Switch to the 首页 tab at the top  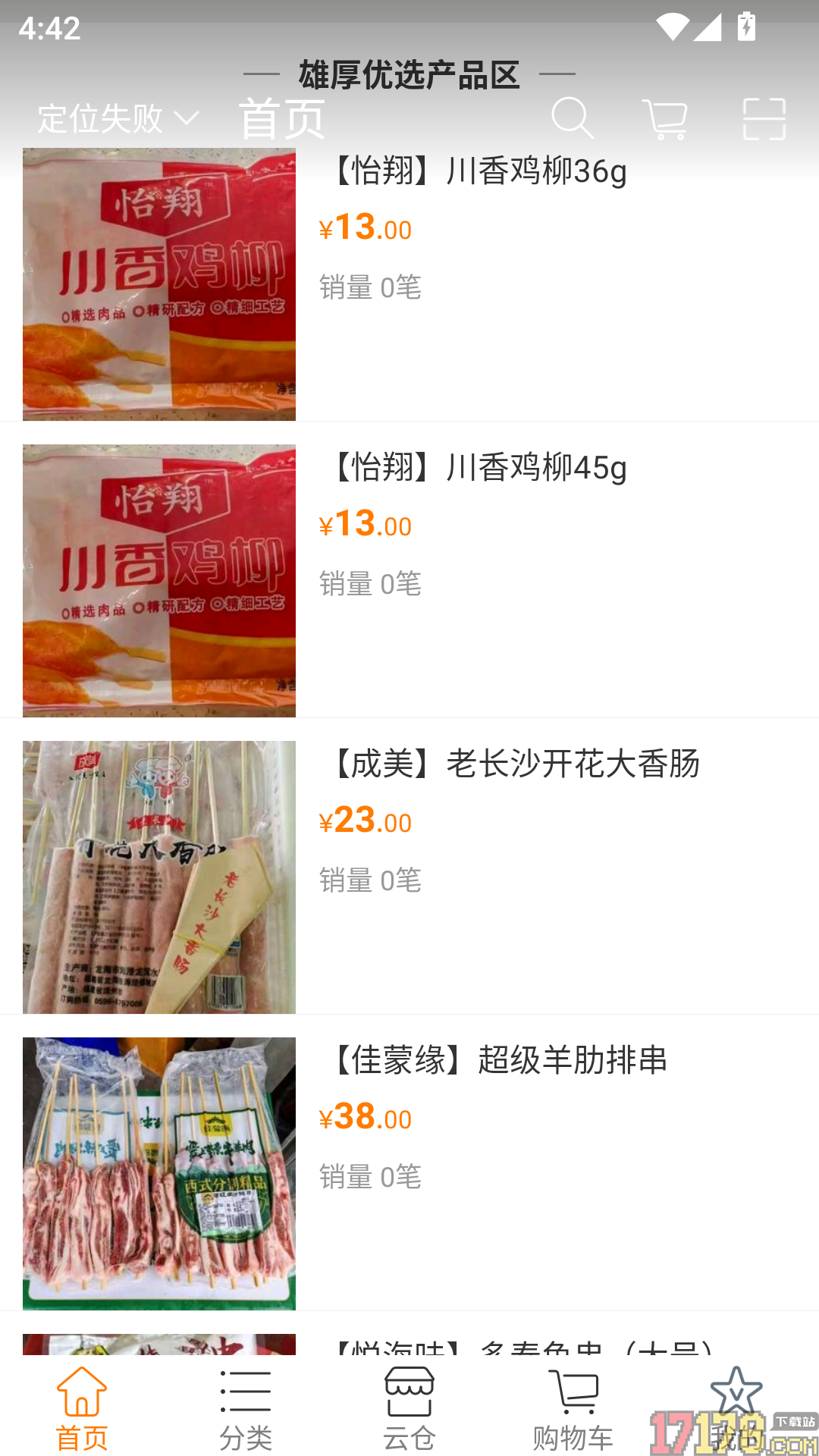click(x=282, y=118)
